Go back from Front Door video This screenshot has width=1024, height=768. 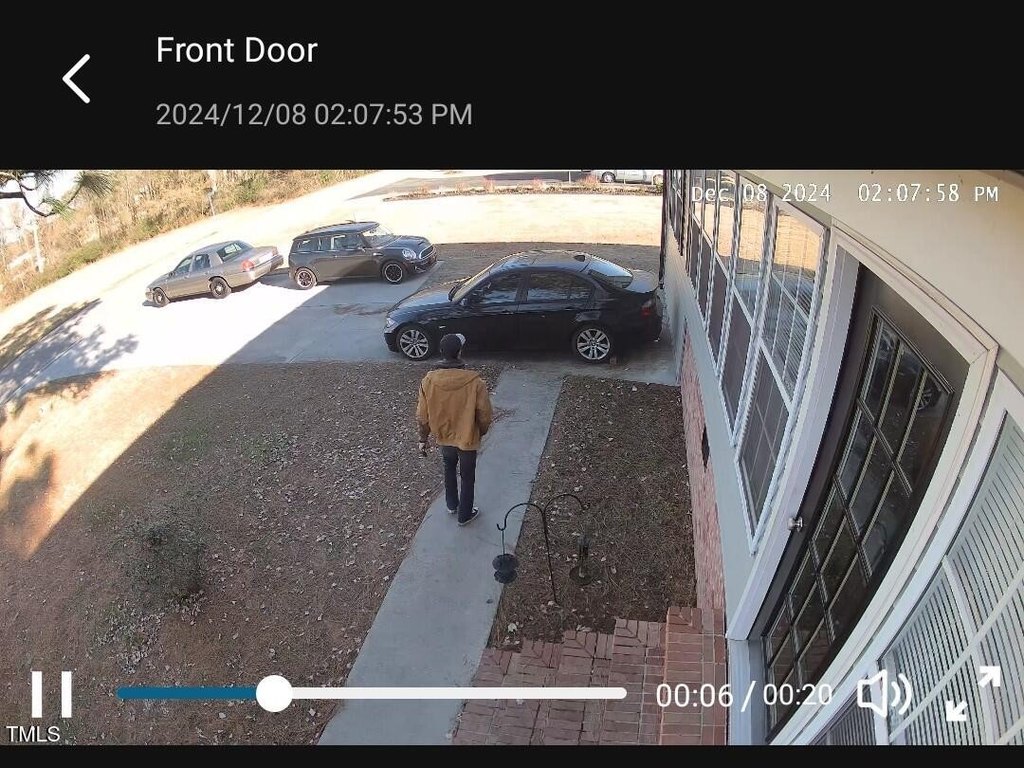tap(76, 79)
